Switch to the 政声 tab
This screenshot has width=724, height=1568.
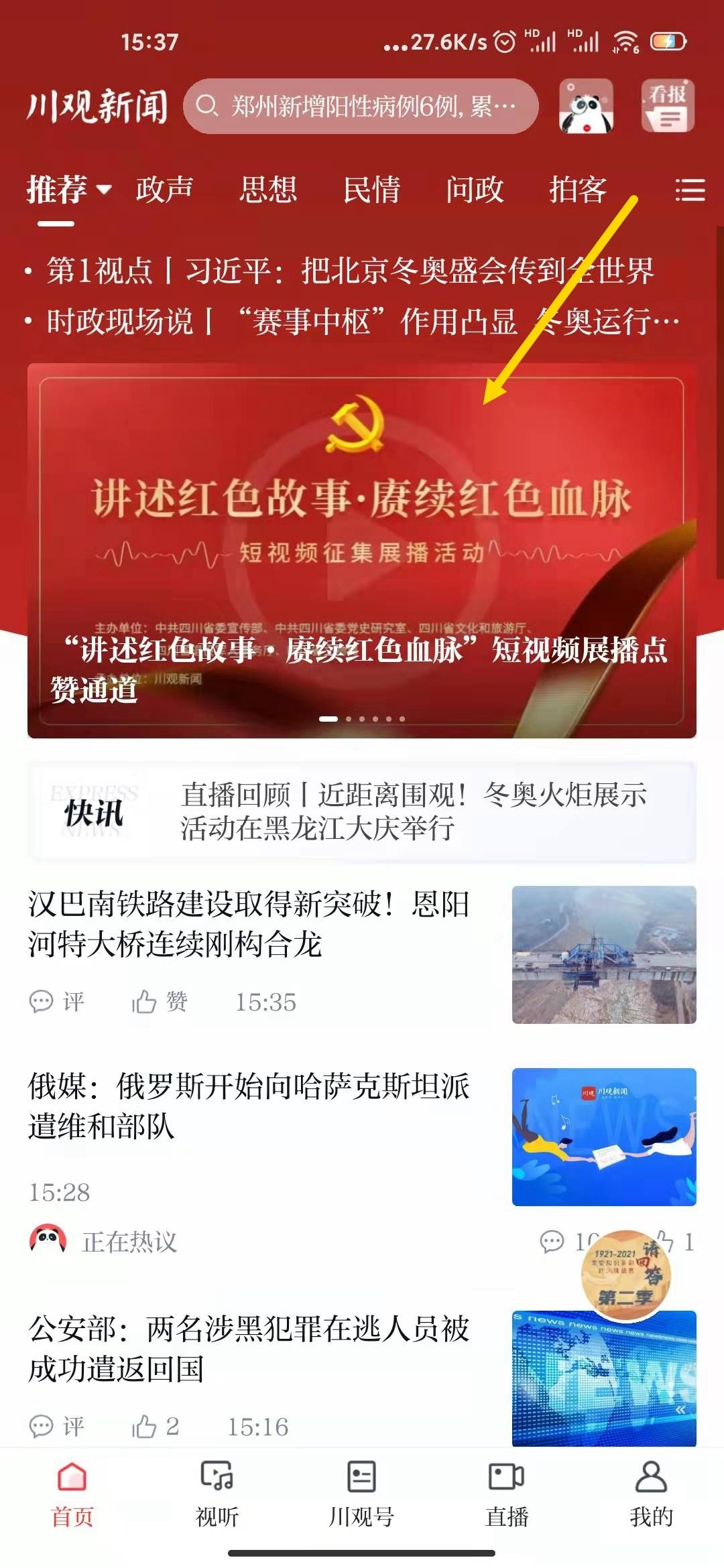pyautogui.click(x=164, y=190)
